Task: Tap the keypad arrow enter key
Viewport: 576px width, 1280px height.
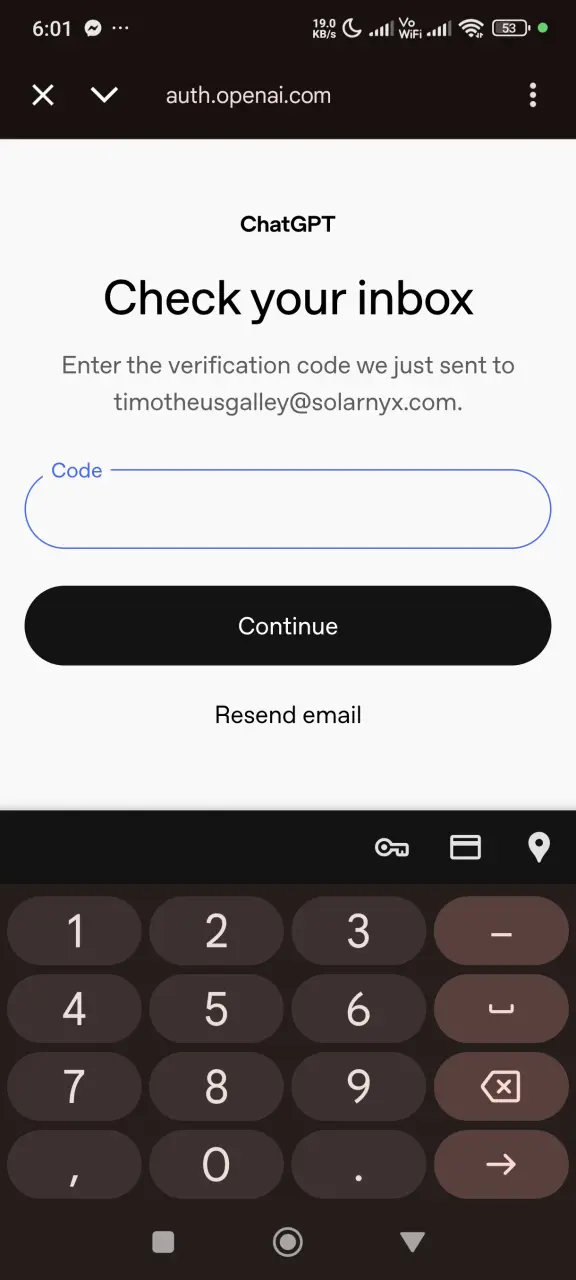Action: coord(501,1164)
